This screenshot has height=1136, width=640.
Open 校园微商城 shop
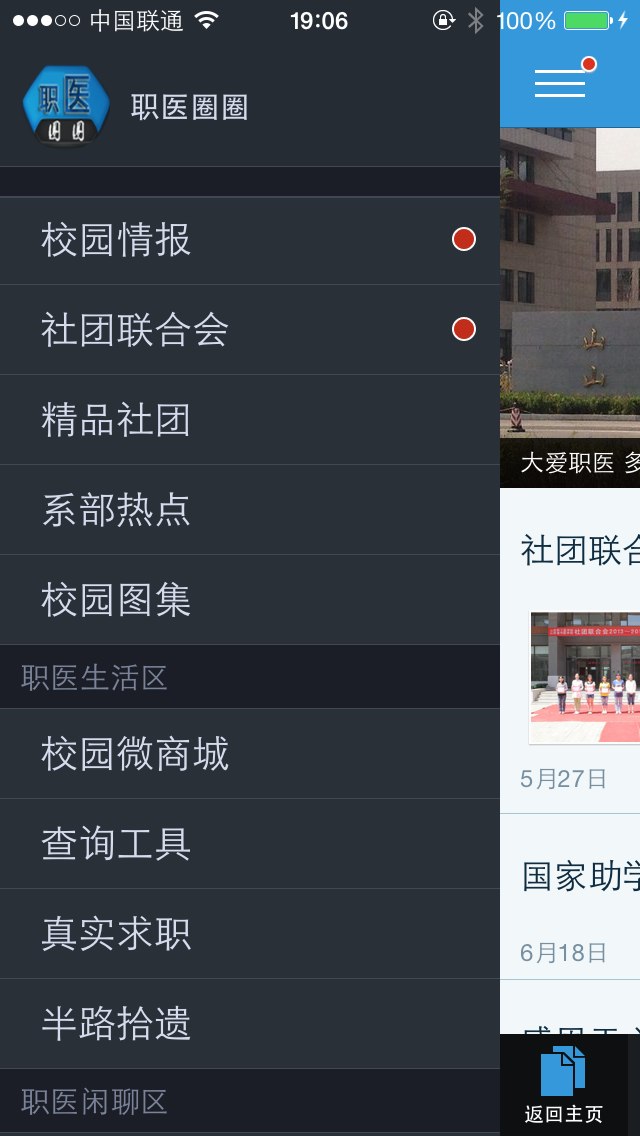[x=250, y=753]
